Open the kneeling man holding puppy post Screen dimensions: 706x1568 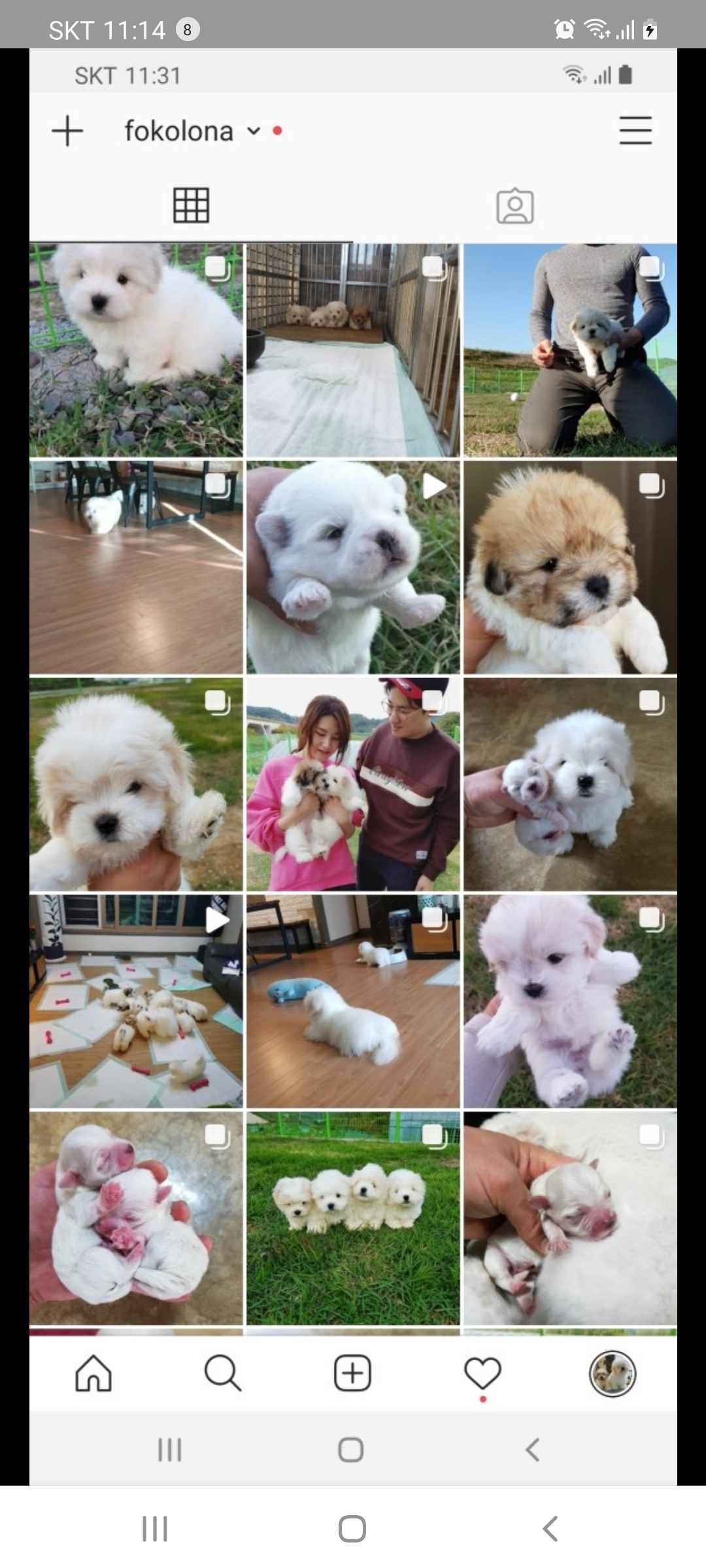point(570,350)
